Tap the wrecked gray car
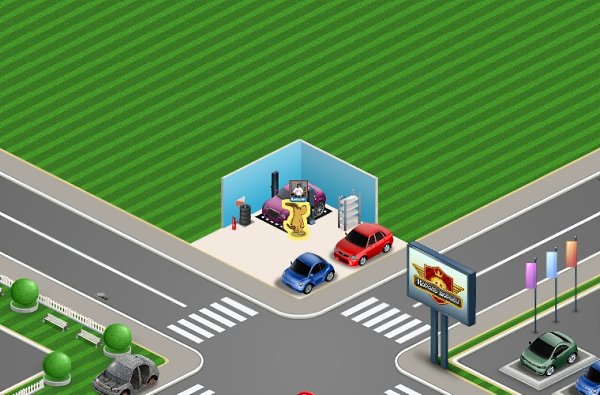The width and height of the screenshot is (600, 395). click(126, 374)
